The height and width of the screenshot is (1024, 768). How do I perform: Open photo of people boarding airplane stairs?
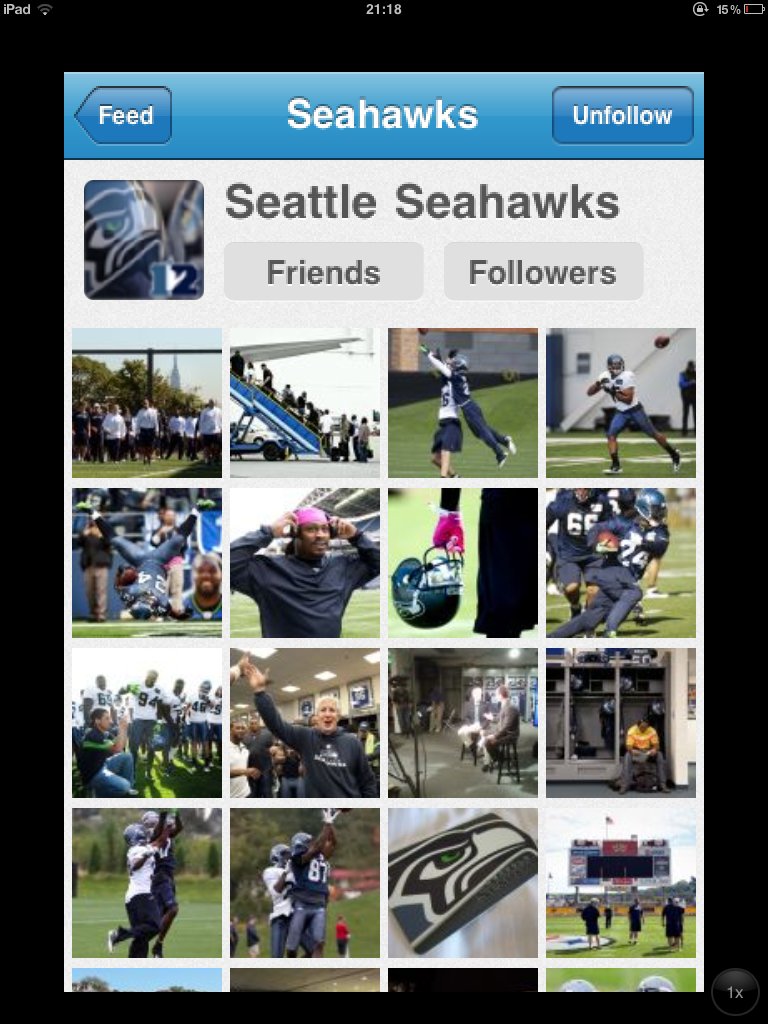pyautogui.click(x=305, y=403)
